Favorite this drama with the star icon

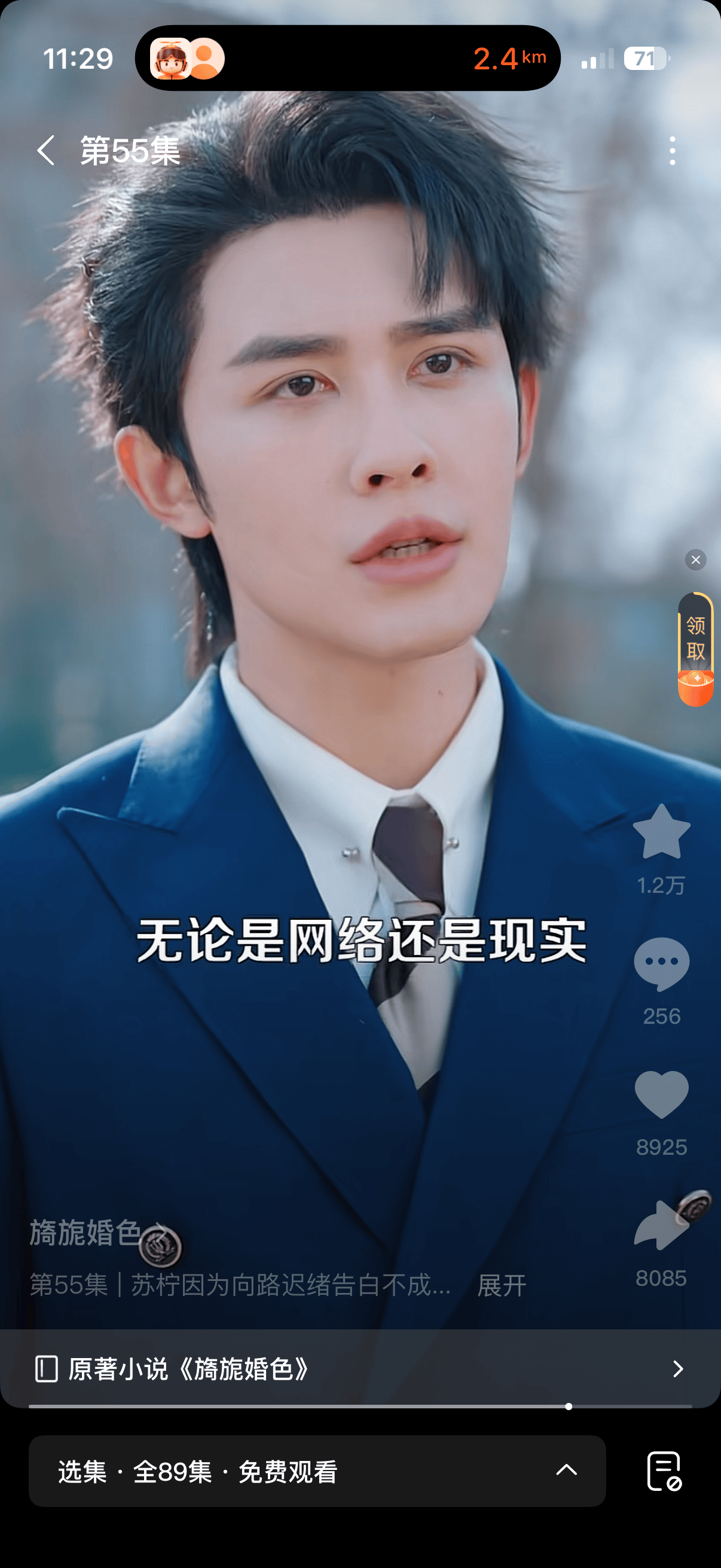pos(661,832)
